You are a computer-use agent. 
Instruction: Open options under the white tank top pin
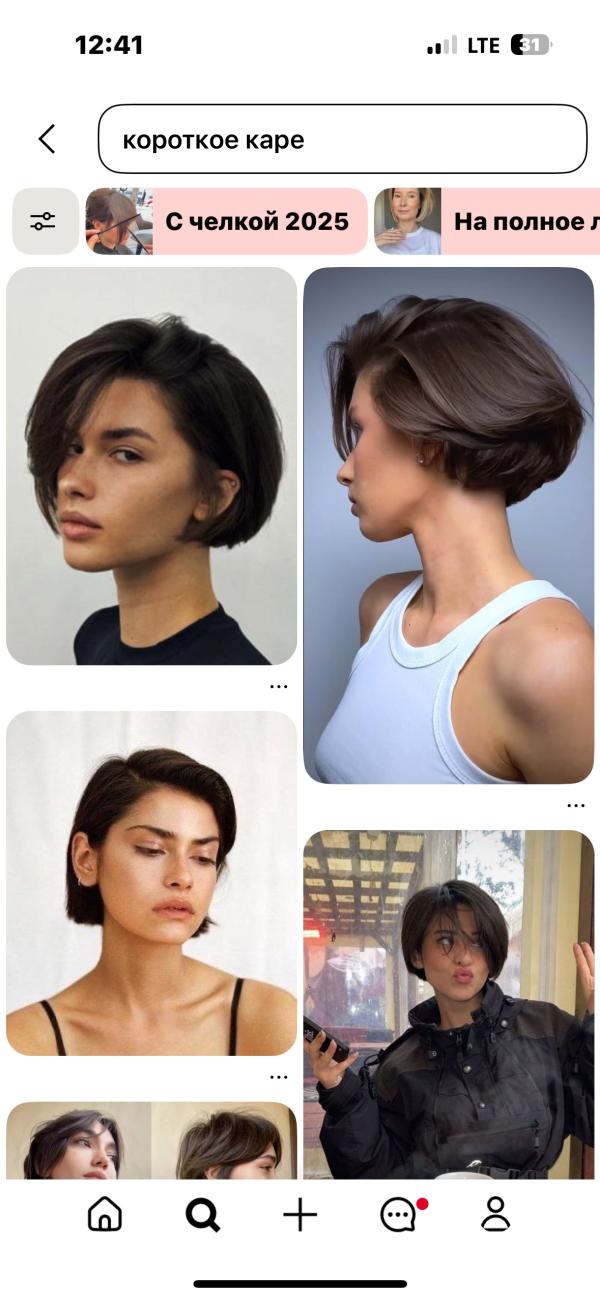coord(576,805)
